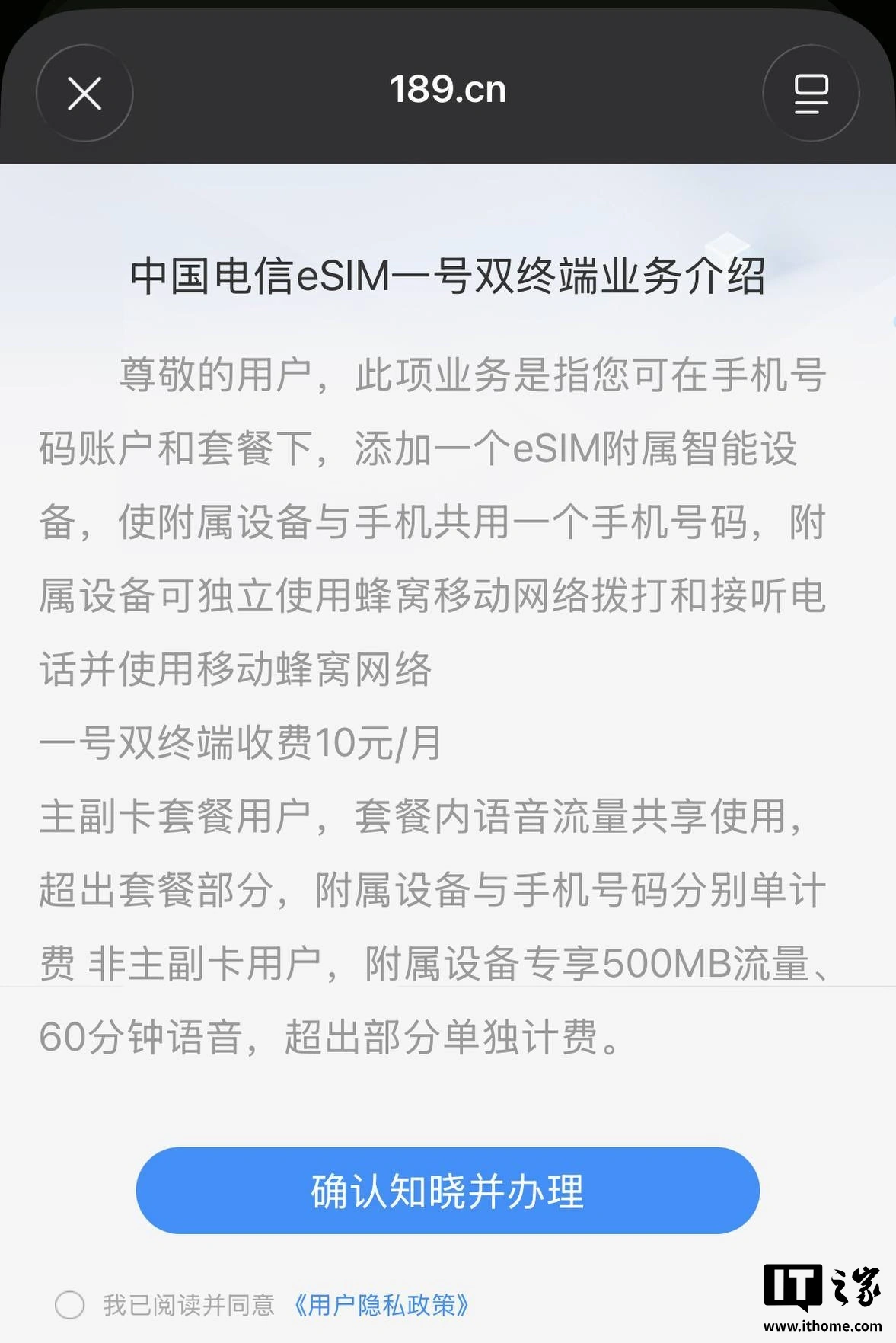Close the 189.cn web page
This screenshot has height=1343, width=896.
(84, 94)
